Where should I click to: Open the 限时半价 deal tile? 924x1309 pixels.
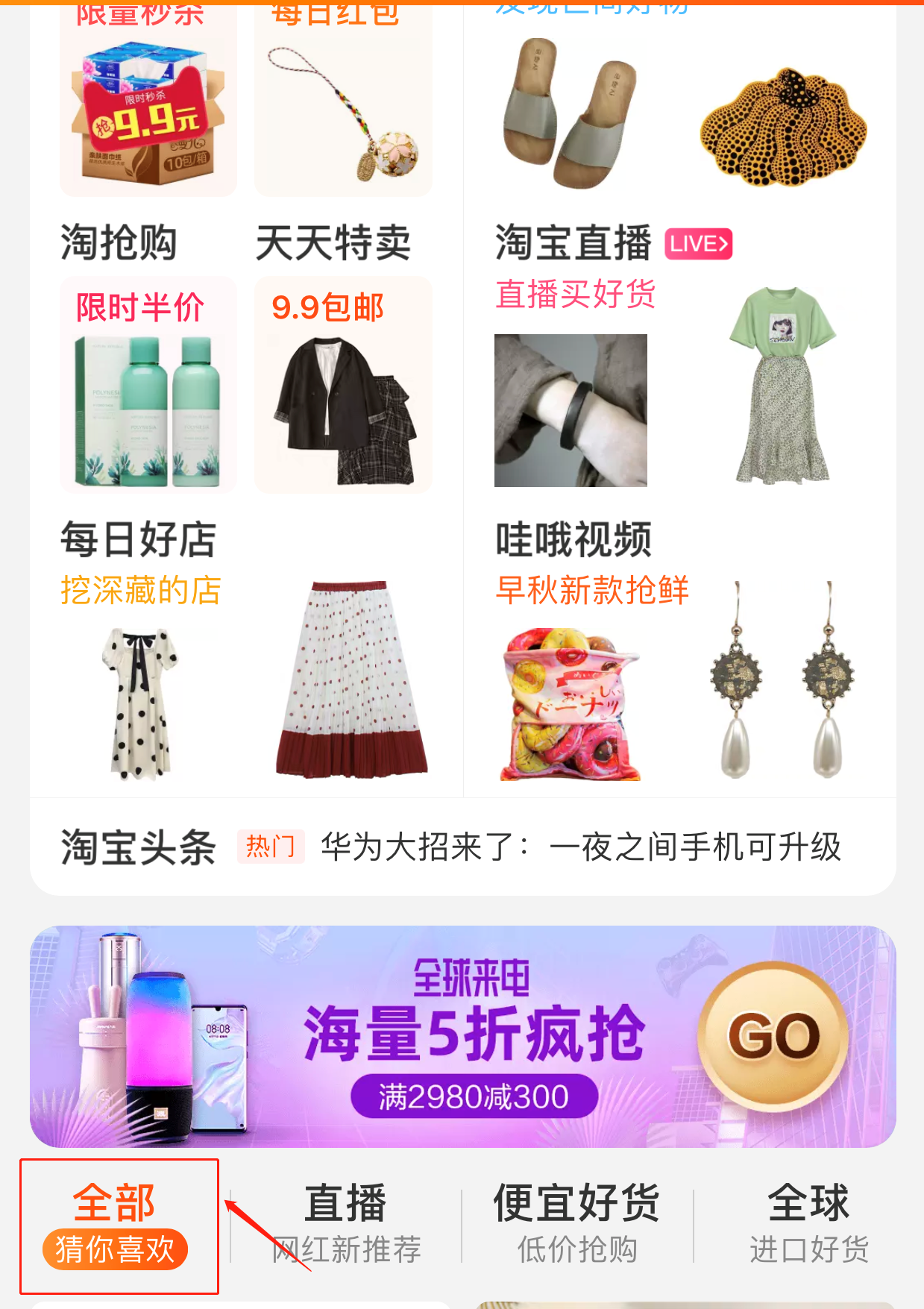pos(148,385)
